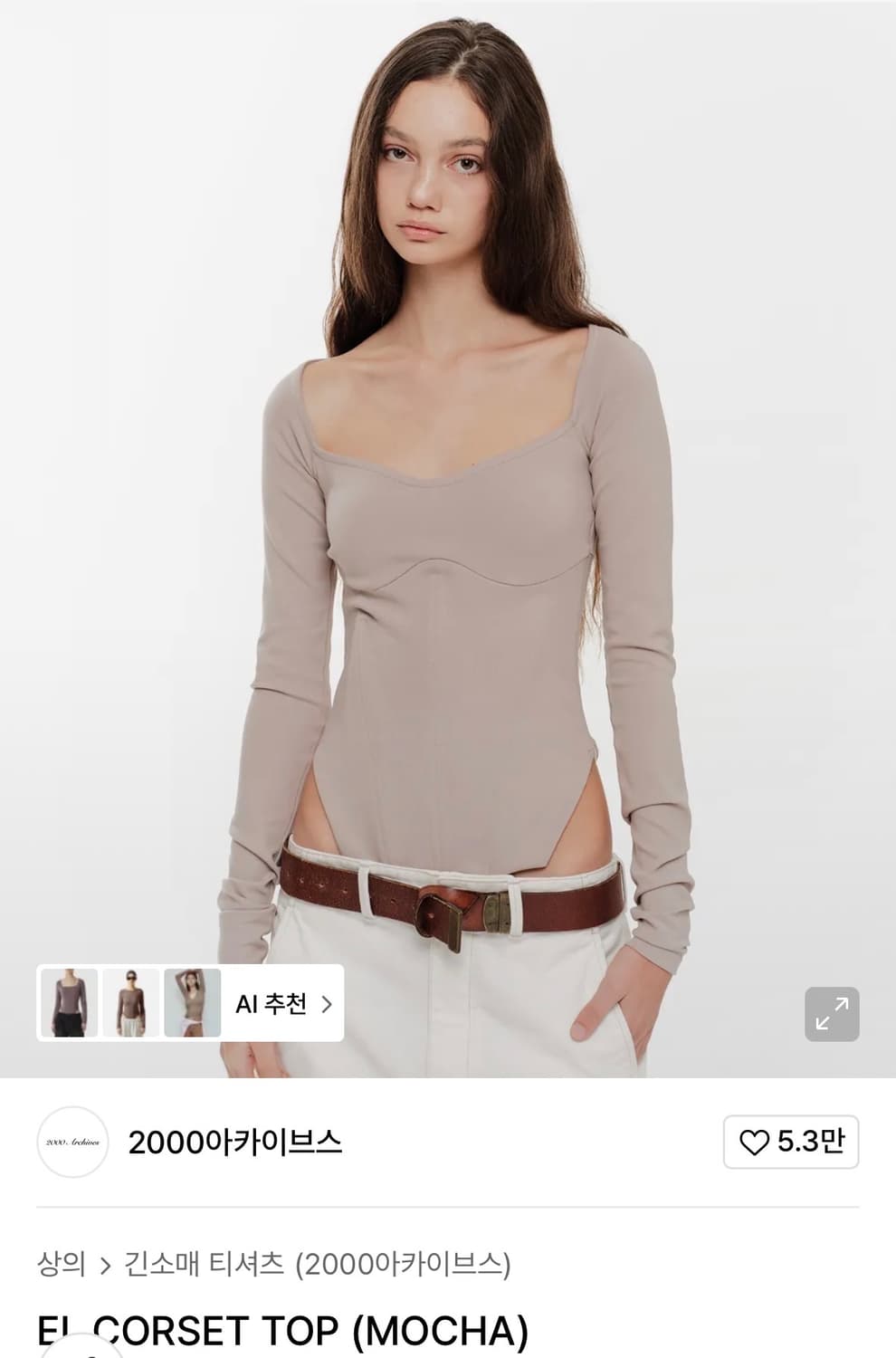
Task: Select the third AI recommendation thumbnail
Action: 192,1004
